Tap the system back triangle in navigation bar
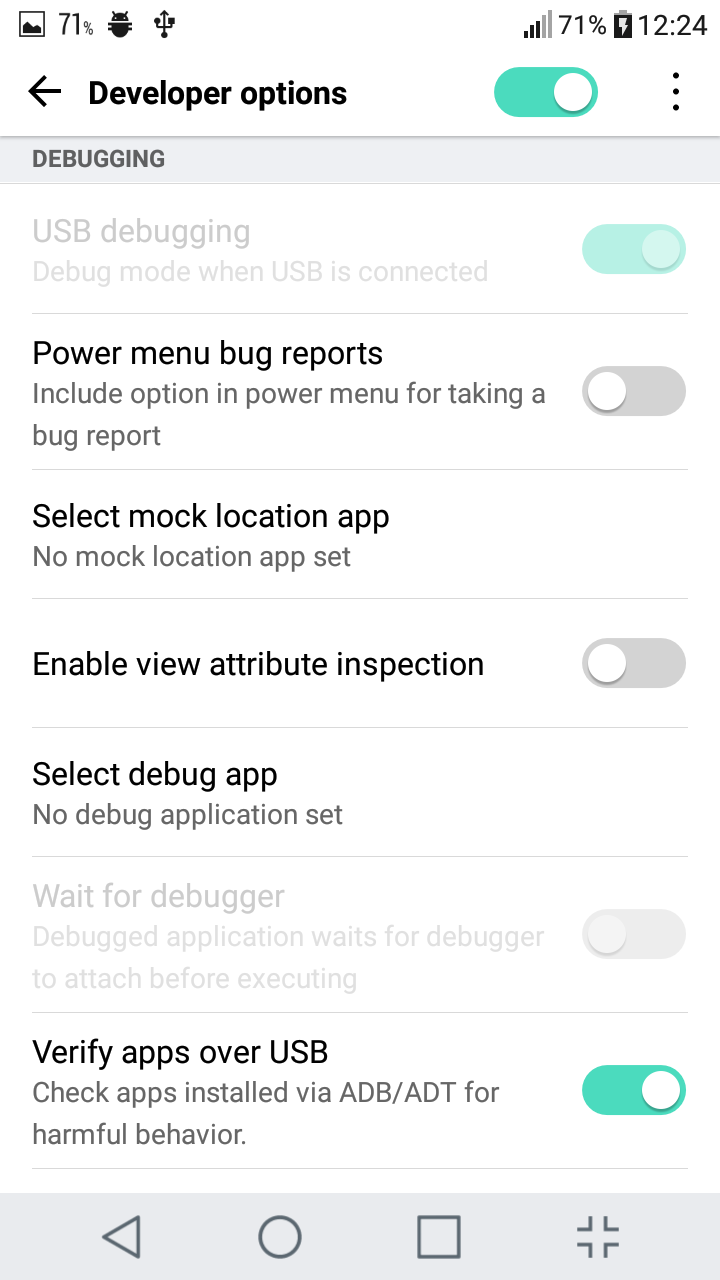This screenshot has width=720, height=1280. [121, 1237]
